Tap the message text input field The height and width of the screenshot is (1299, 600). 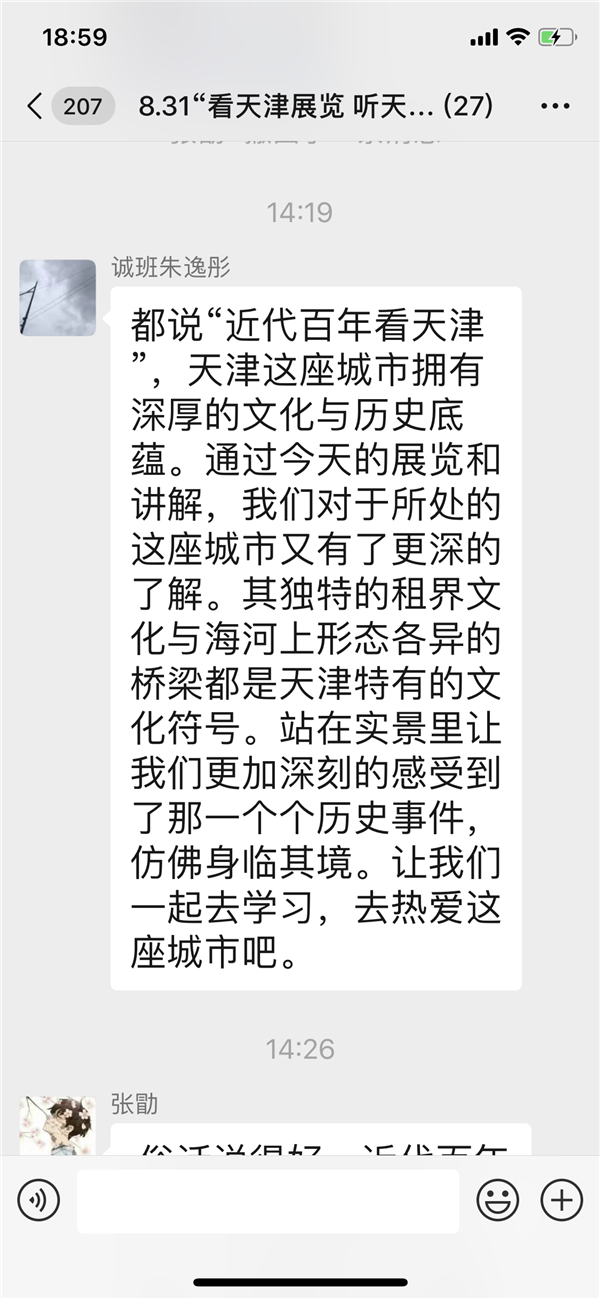268,1200
